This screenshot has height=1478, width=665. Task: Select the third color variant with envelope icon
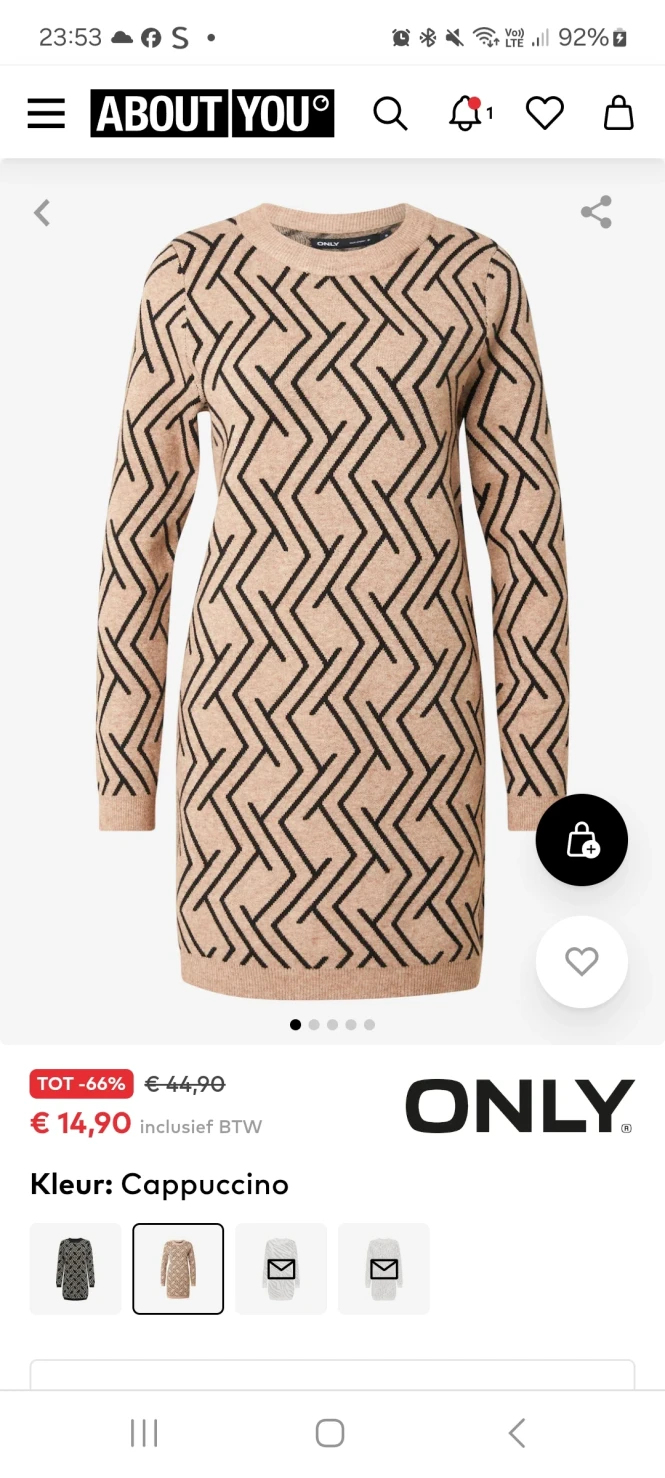[x=281, y=1268]
